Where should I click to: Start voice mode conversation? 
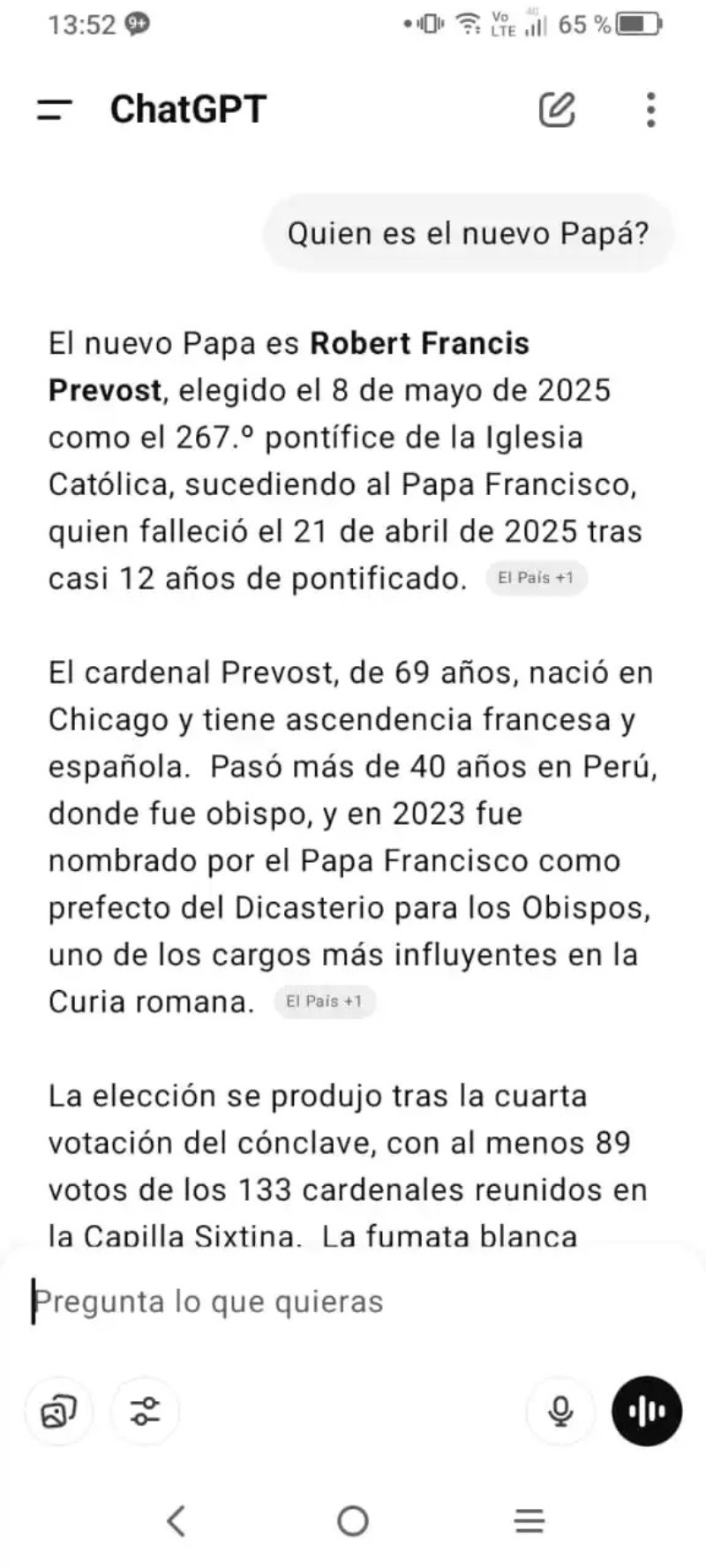(x=647, y=1411)
